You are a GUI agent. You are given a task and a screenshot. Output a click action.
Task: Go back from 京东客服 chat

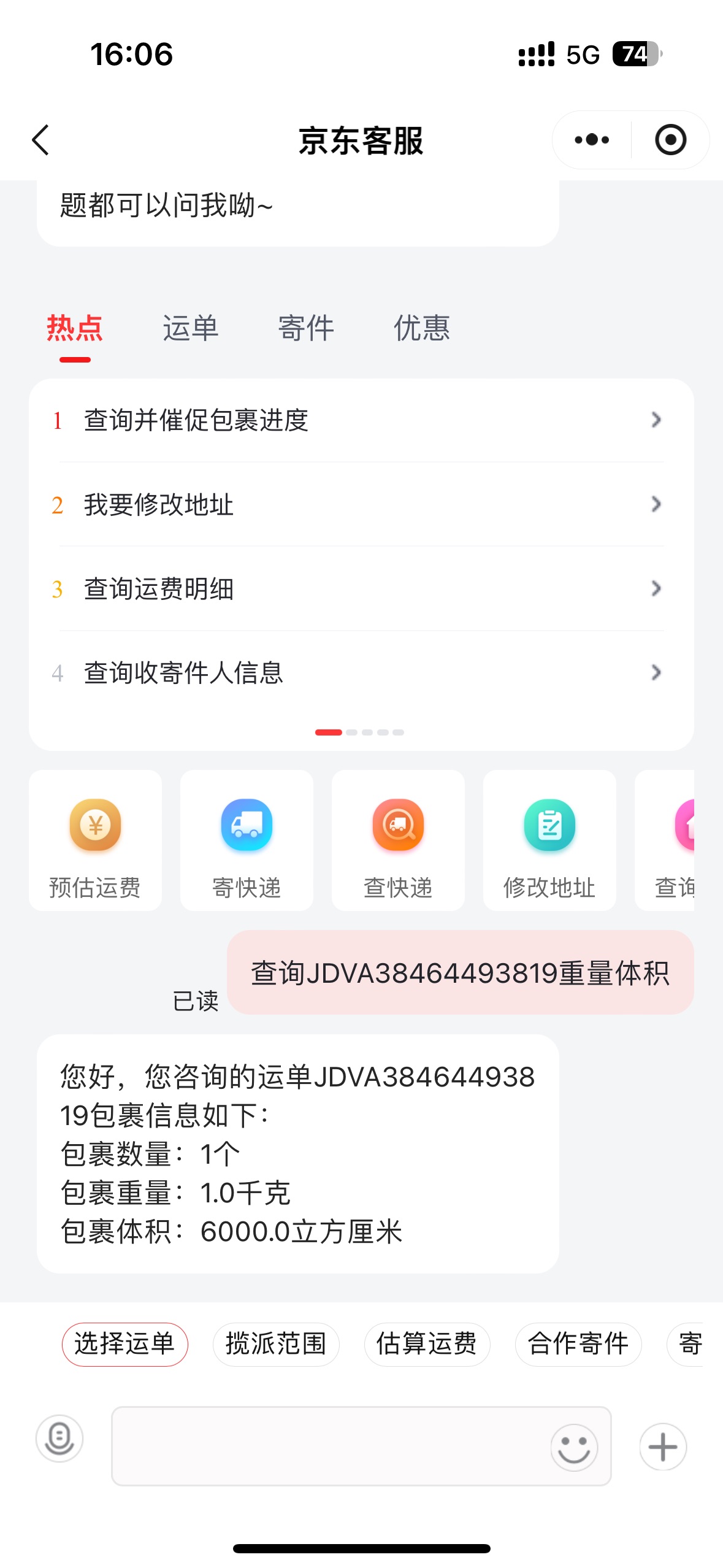[x=40, y=140]
